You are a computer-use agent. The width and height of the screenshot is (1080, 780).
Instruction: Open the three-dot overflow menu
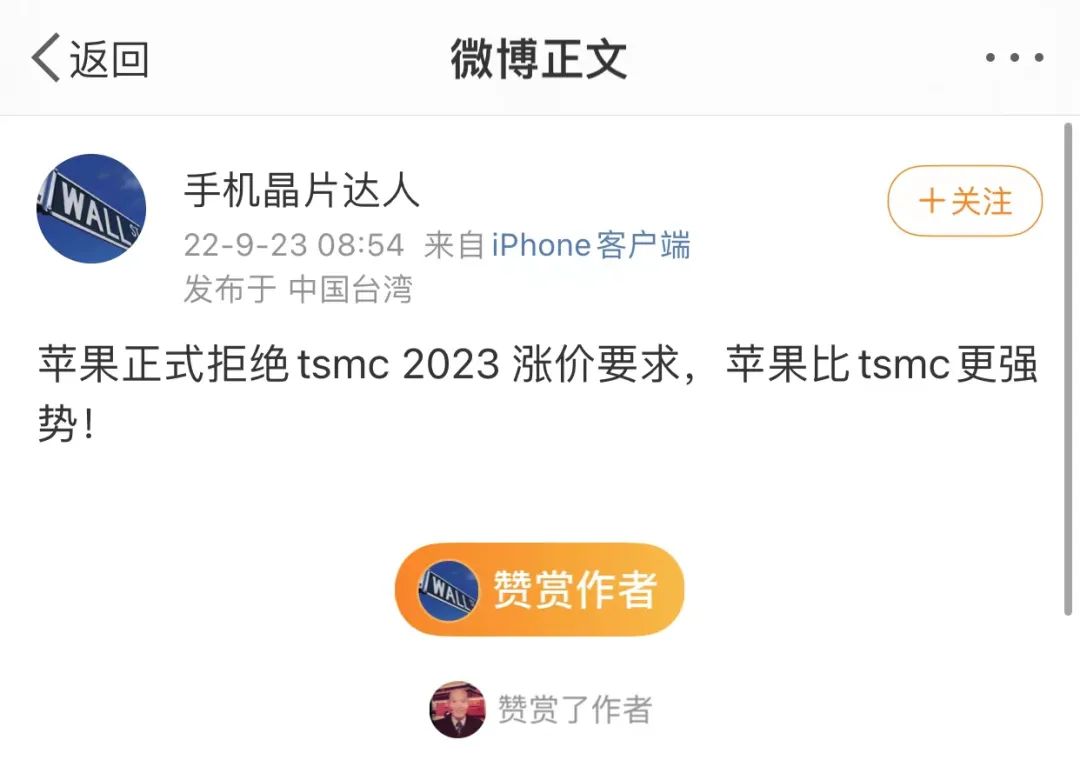pos(1014,58)
